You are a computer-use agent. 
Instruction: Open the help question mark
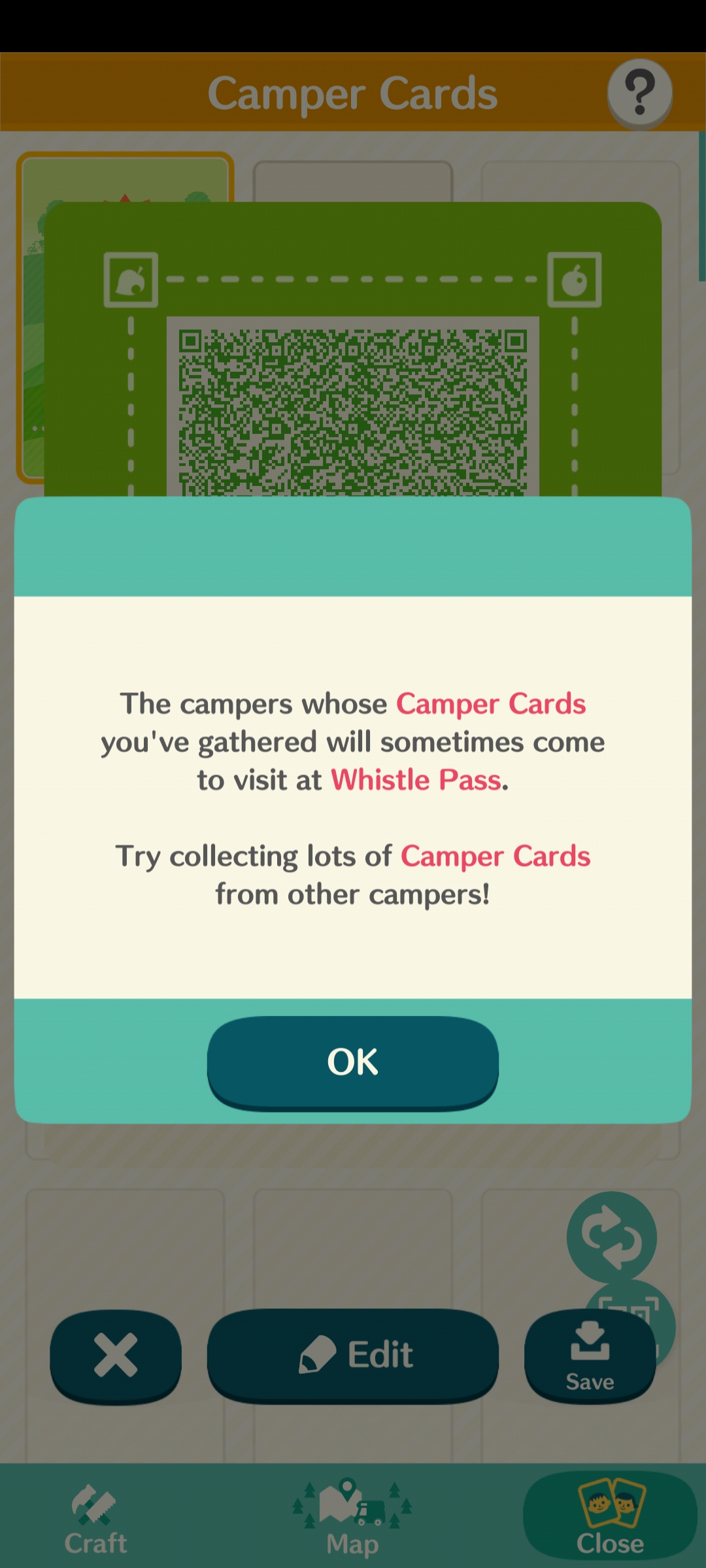point(639,93)
